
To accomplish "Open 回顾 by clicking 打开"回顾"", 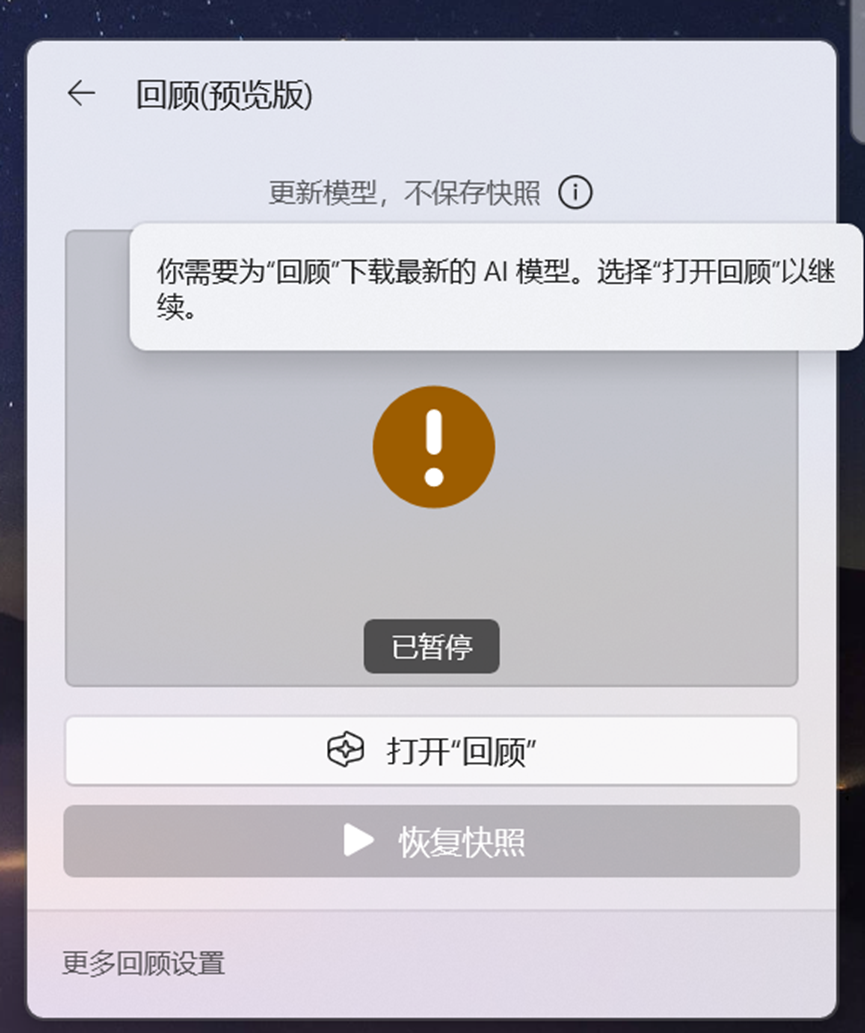I will (432, 751).
